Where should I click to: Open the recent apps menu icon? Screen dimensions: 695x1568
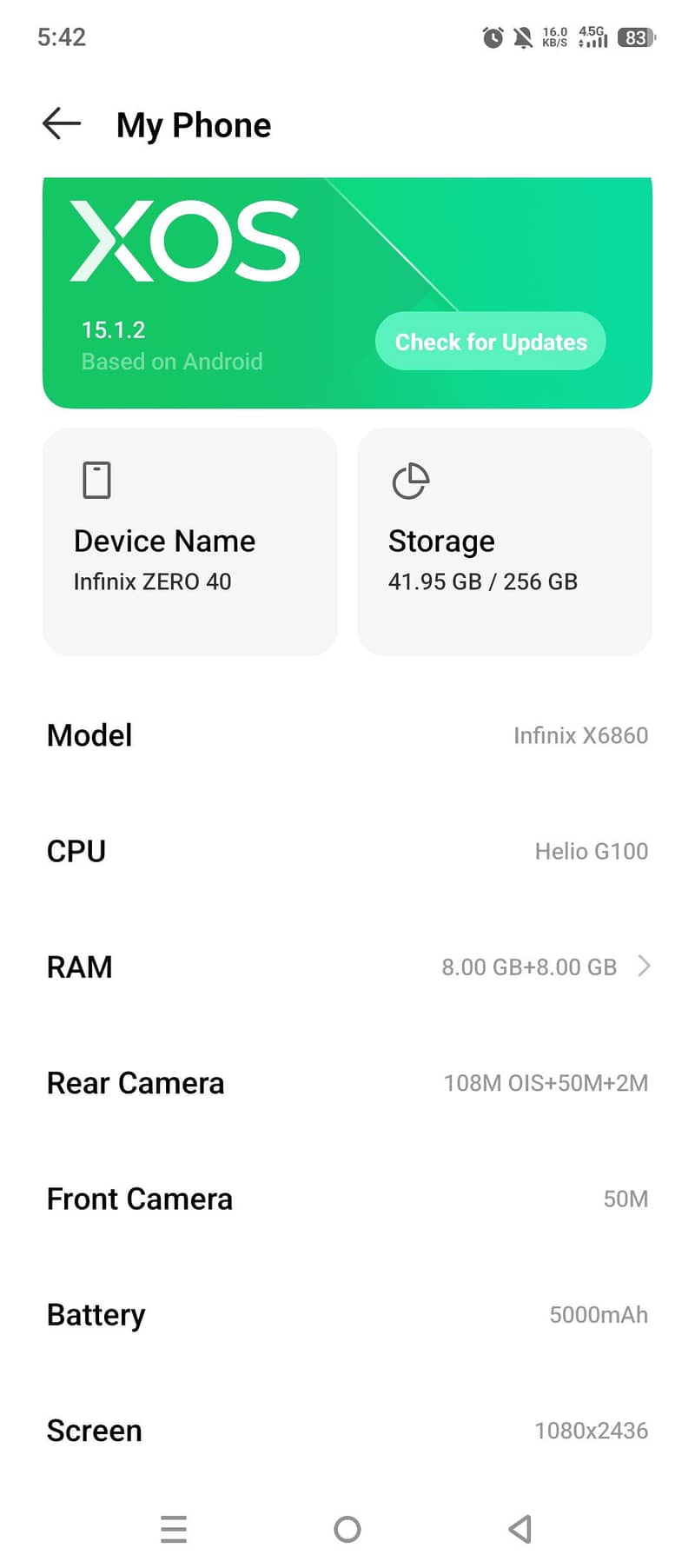174,1529
